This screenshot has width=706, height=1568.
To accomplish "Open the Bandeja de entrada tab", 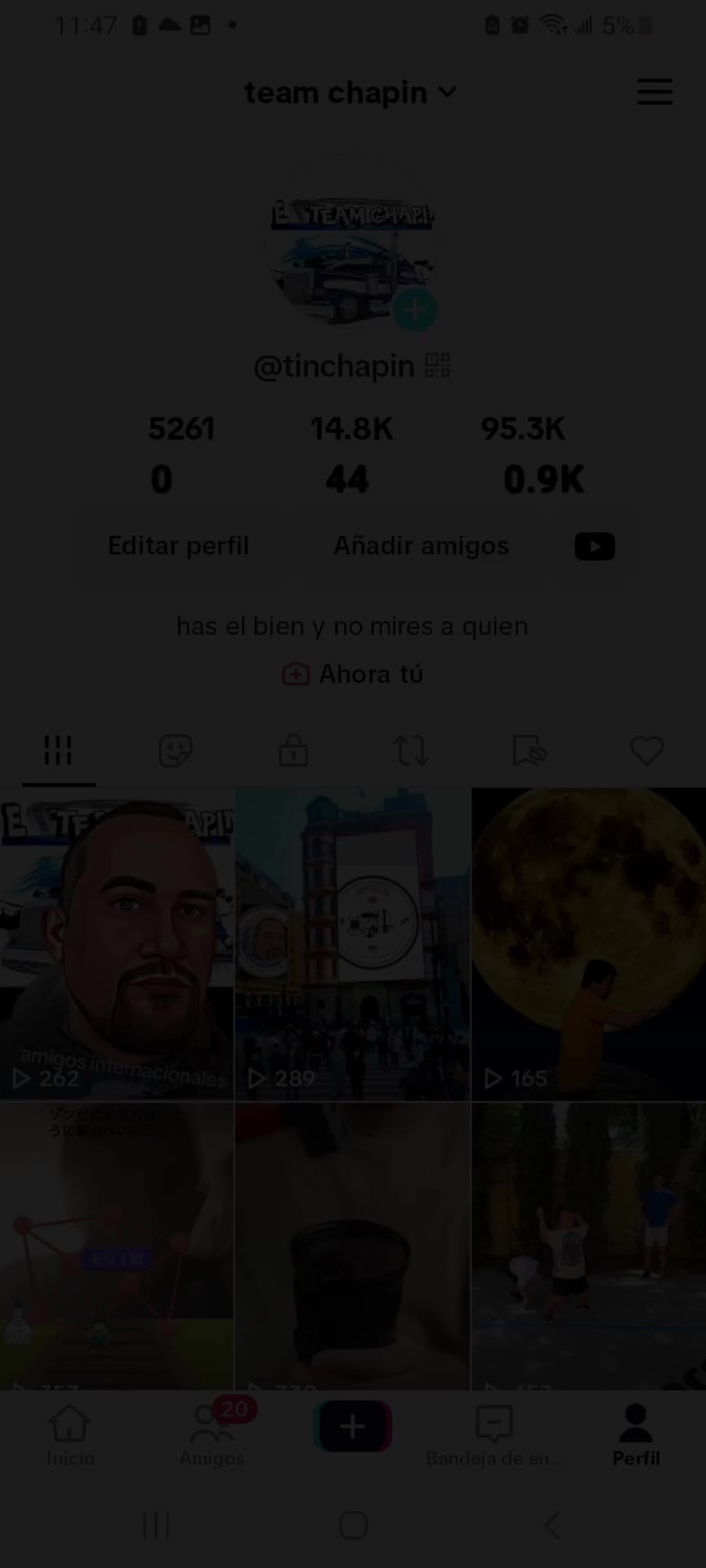I will (494, 1435).
